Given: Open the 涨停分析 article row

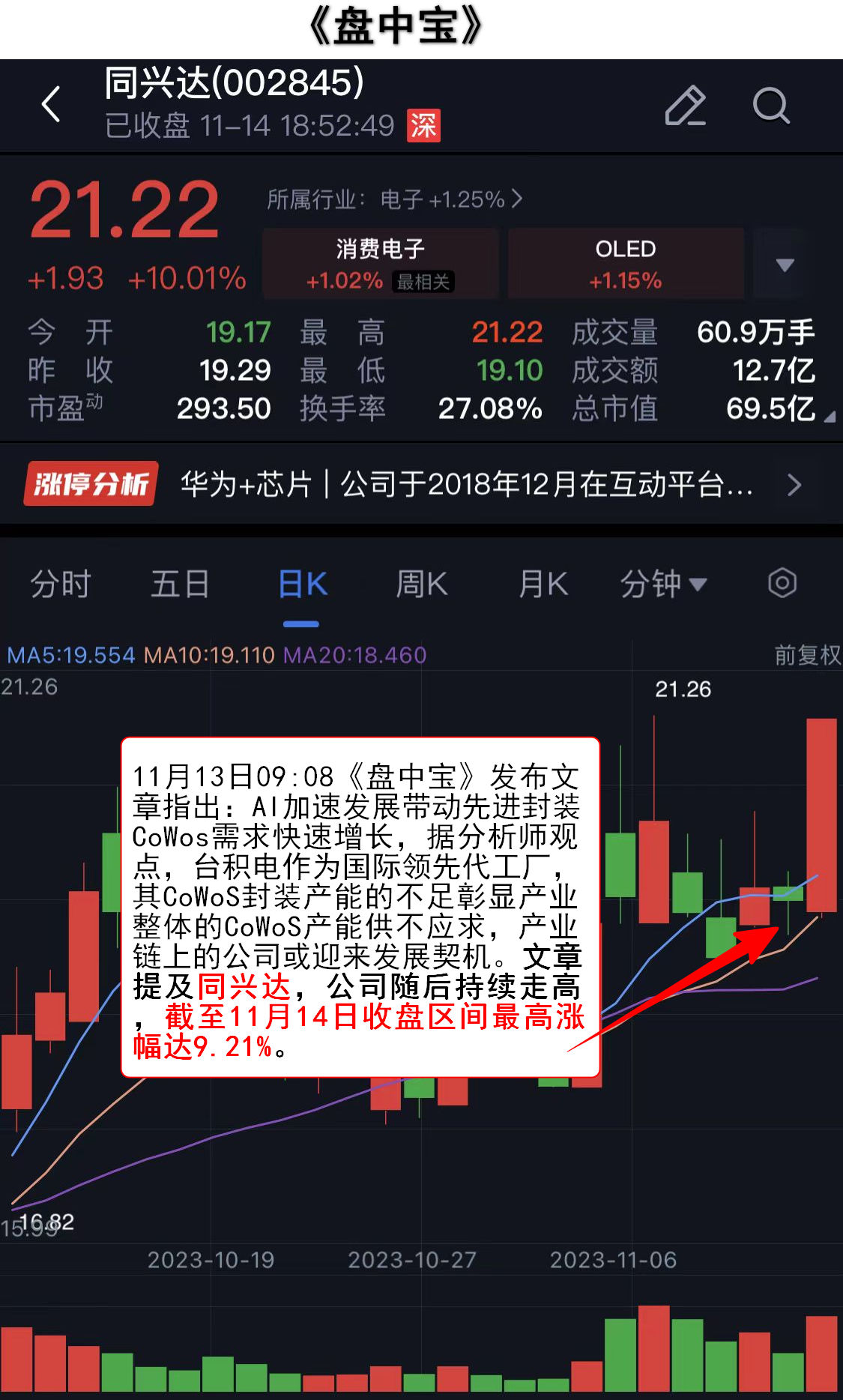Looking at the screenshot, I should [421, 484].
